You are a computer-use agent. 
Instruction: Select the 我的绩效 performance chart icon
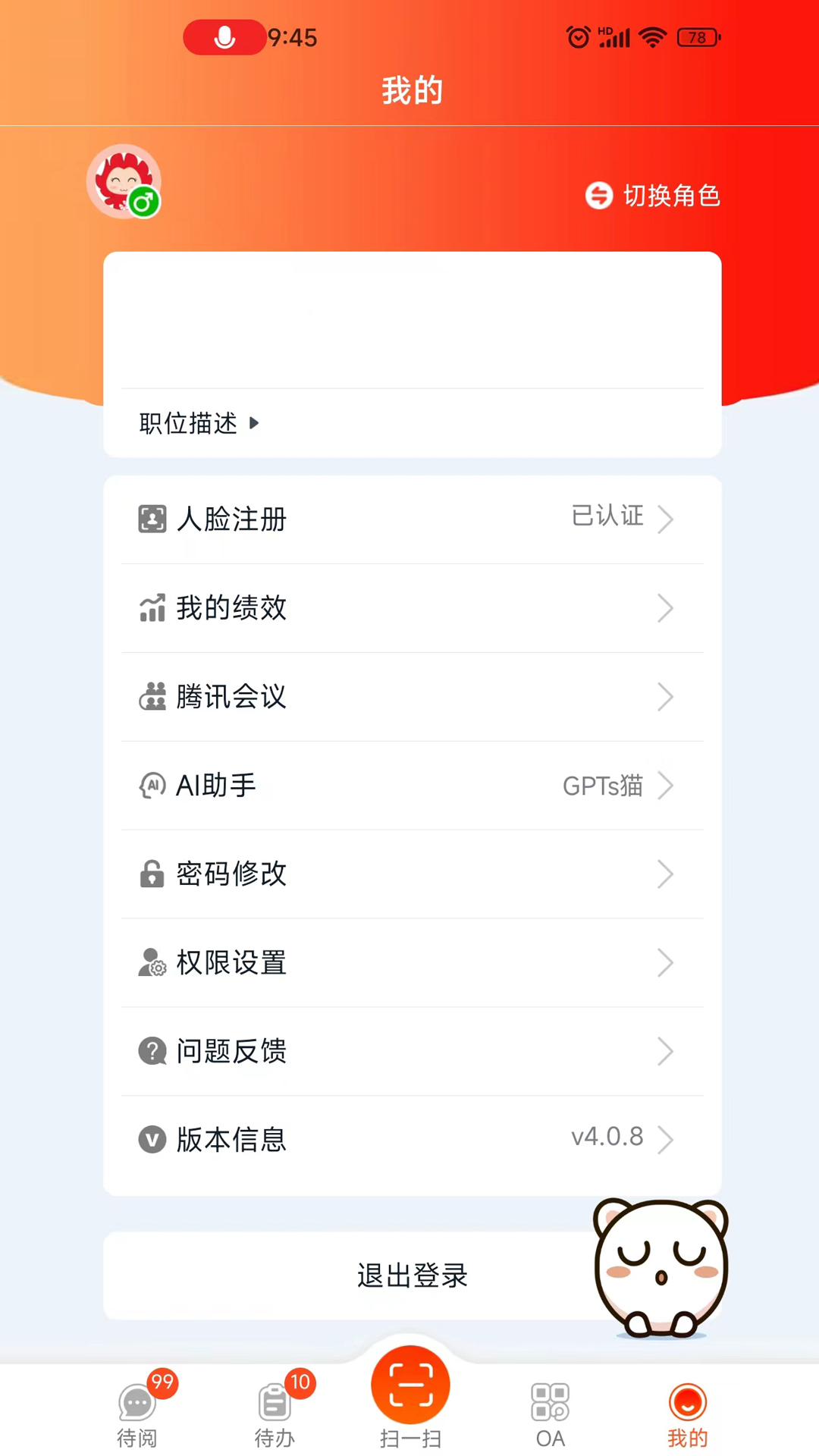[152, 607]
